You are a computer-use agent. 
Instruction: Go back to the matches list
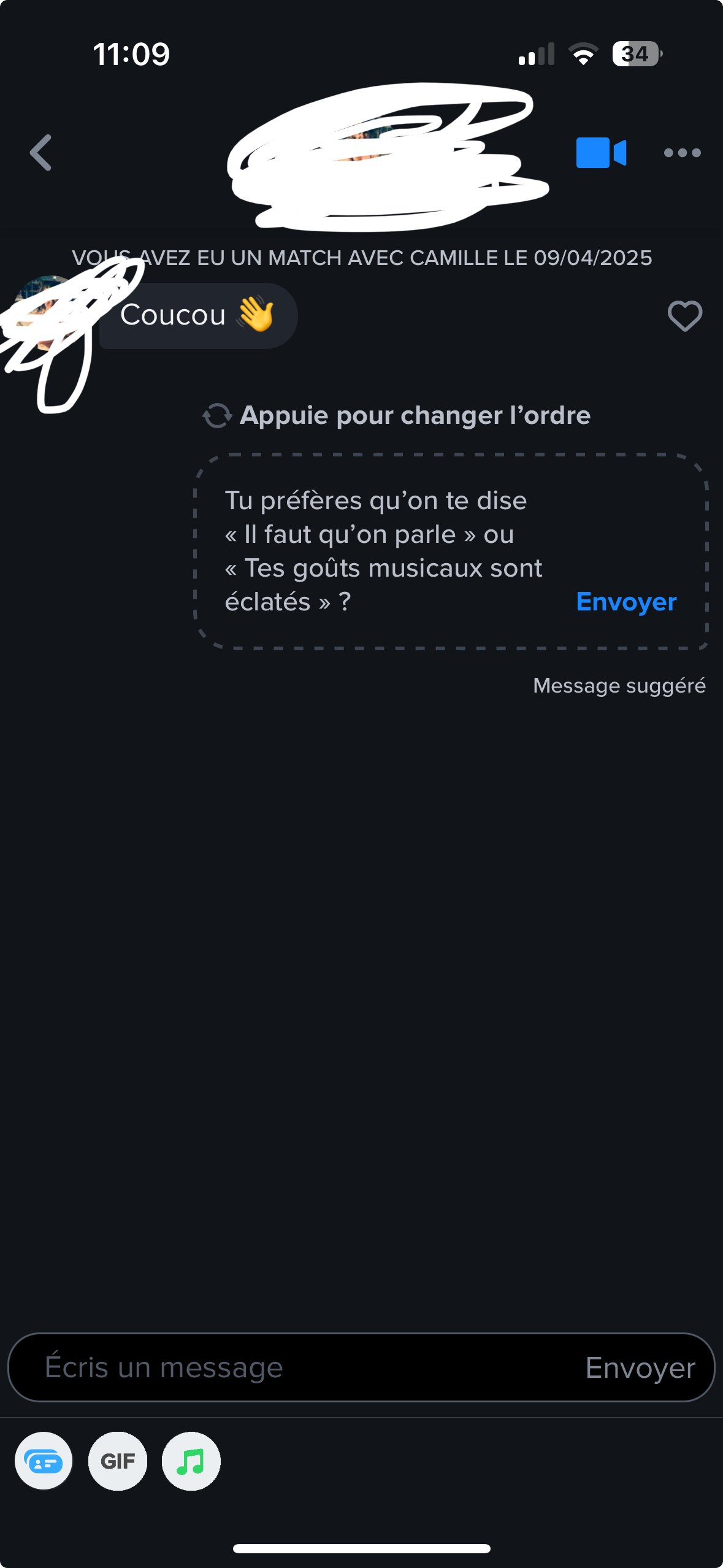(x=40, y=153)
